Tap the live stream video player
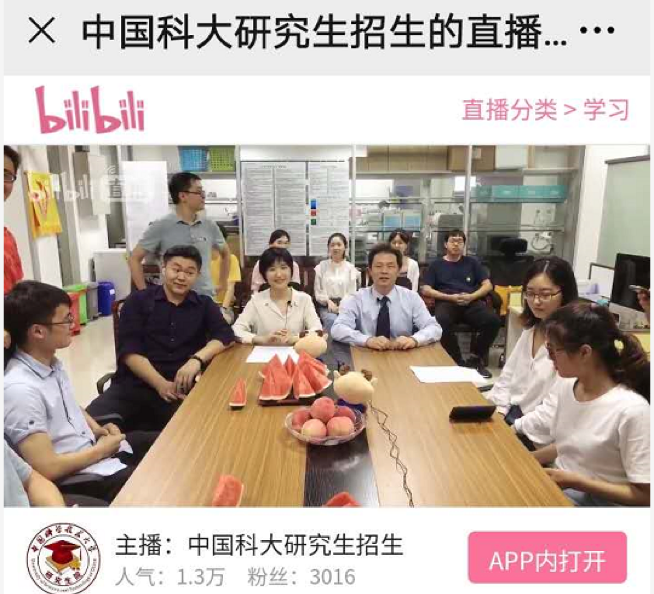The width and height of the screenshot is (654, 594). click(x=327, y=326)
